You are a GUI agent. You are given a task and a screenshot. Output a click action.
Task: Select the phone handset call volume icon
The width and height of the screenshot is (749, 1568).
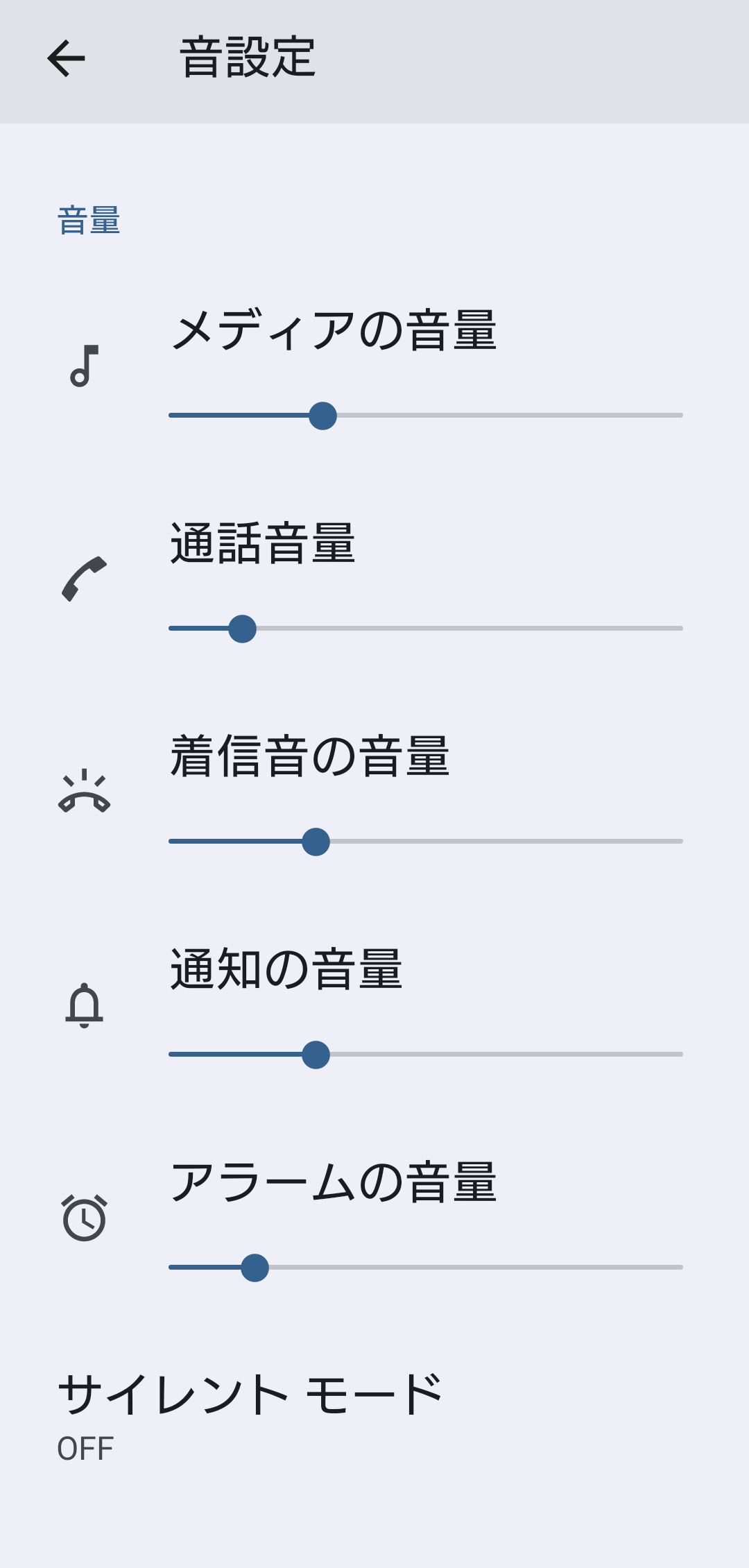click(x=85, y=578)
